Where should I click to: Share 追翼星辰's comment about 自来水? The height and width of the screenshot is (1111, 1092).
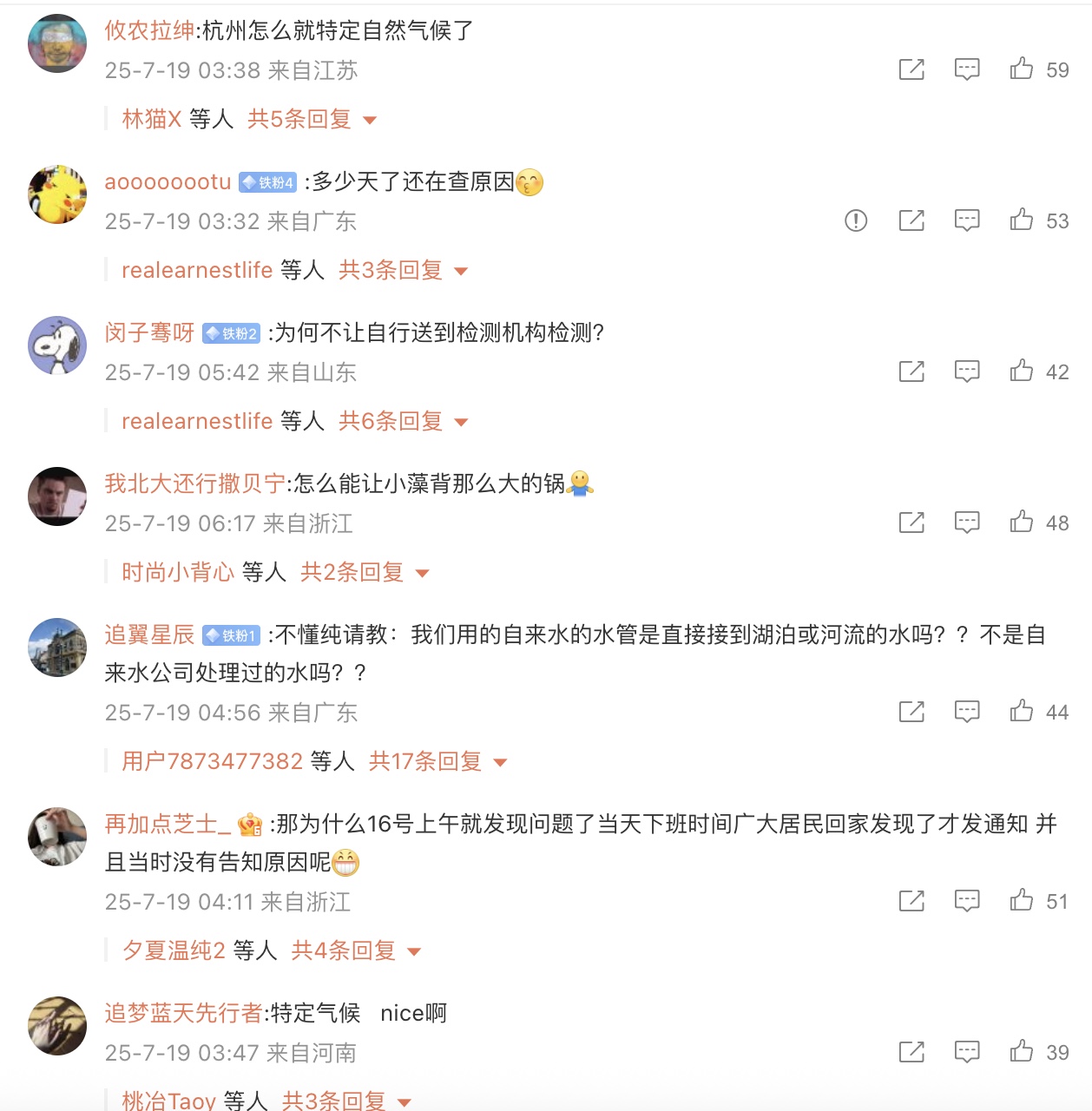click(911, 712)
